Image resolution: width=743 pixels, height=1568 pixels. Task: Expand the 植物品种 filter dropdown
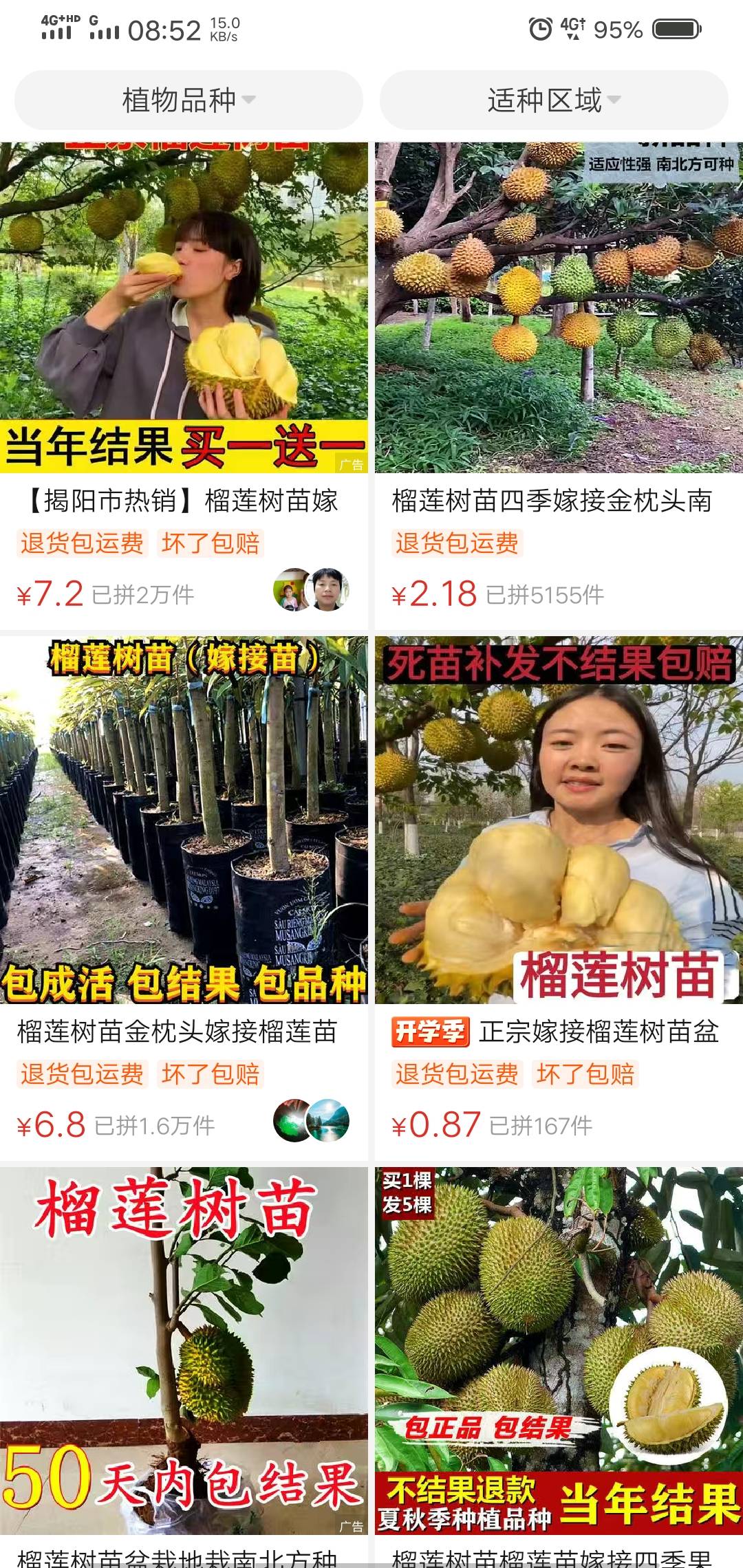[x=189, y=100]
